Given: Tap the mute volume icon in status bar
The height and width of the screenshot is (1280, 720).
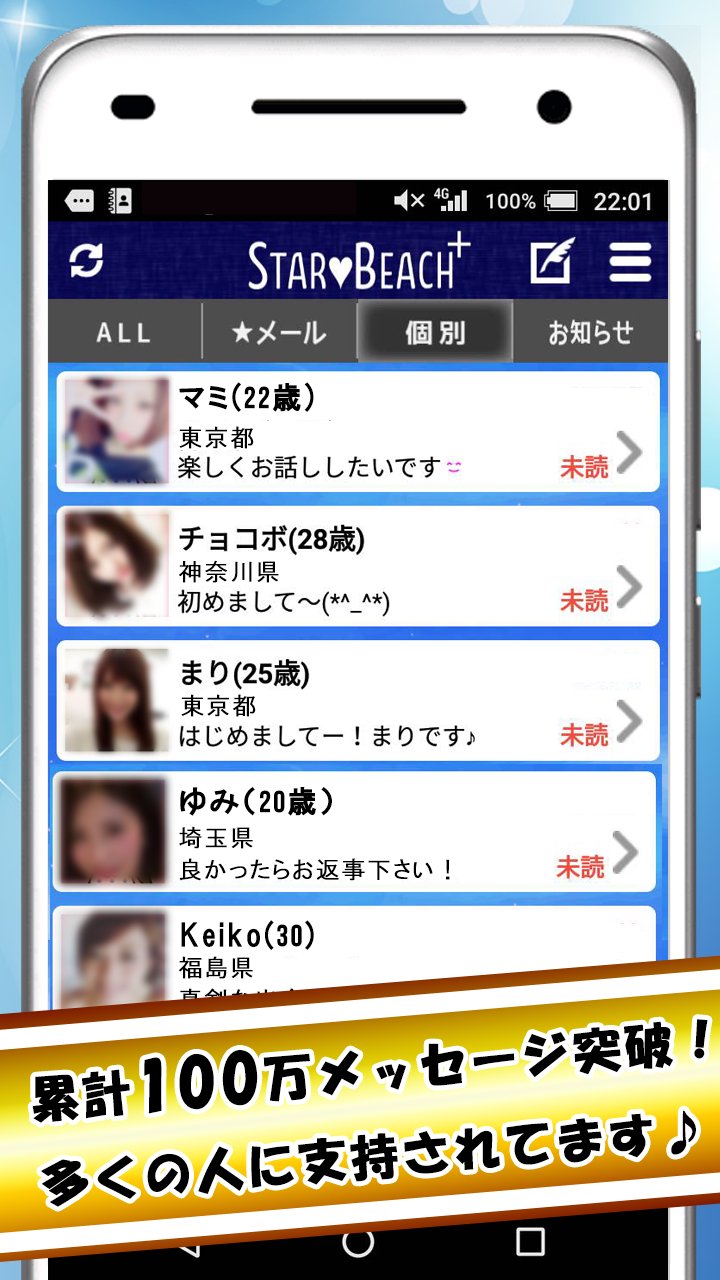Looking at the screenshot, I should click(x=409, y=199).
